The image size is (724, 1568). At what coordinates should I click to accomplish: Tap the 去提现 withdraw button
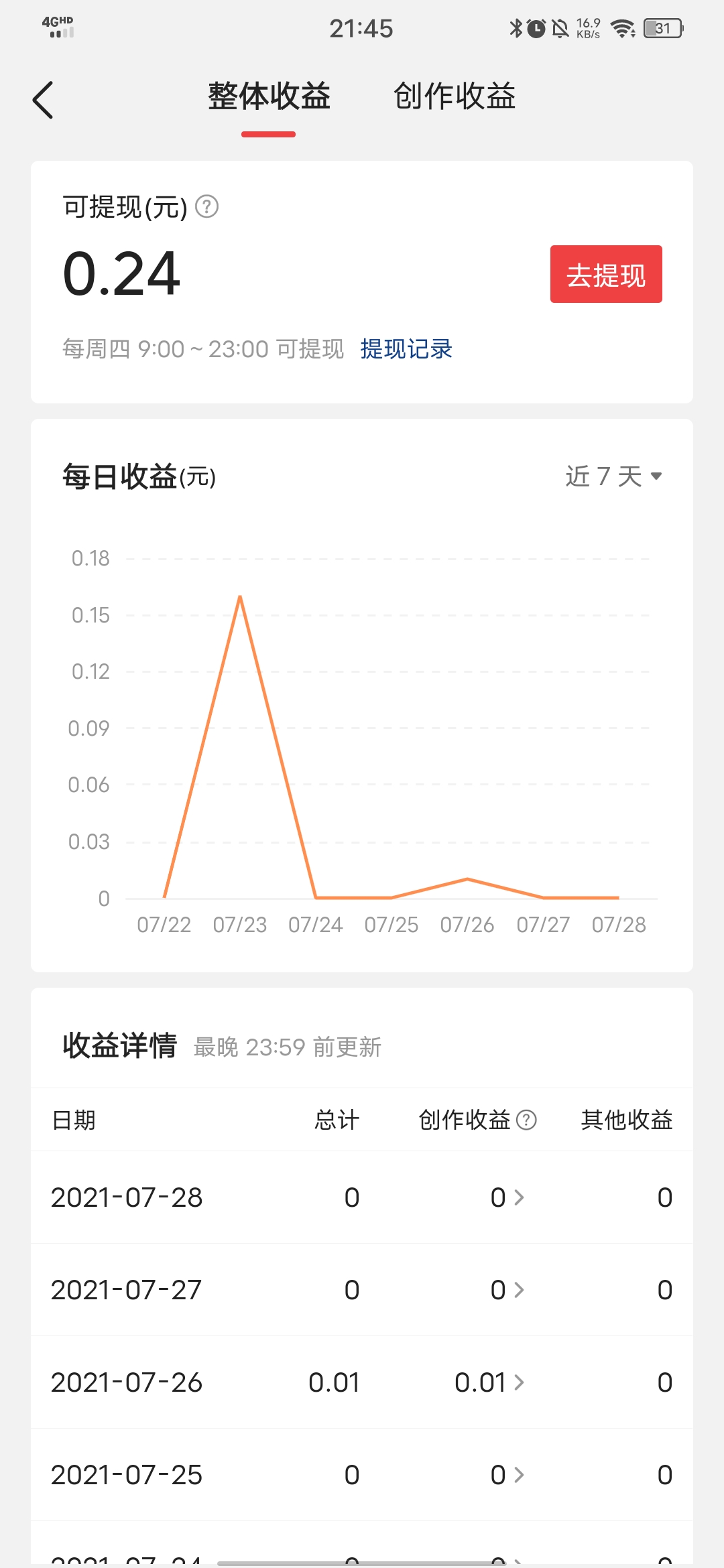coord(605,274)
